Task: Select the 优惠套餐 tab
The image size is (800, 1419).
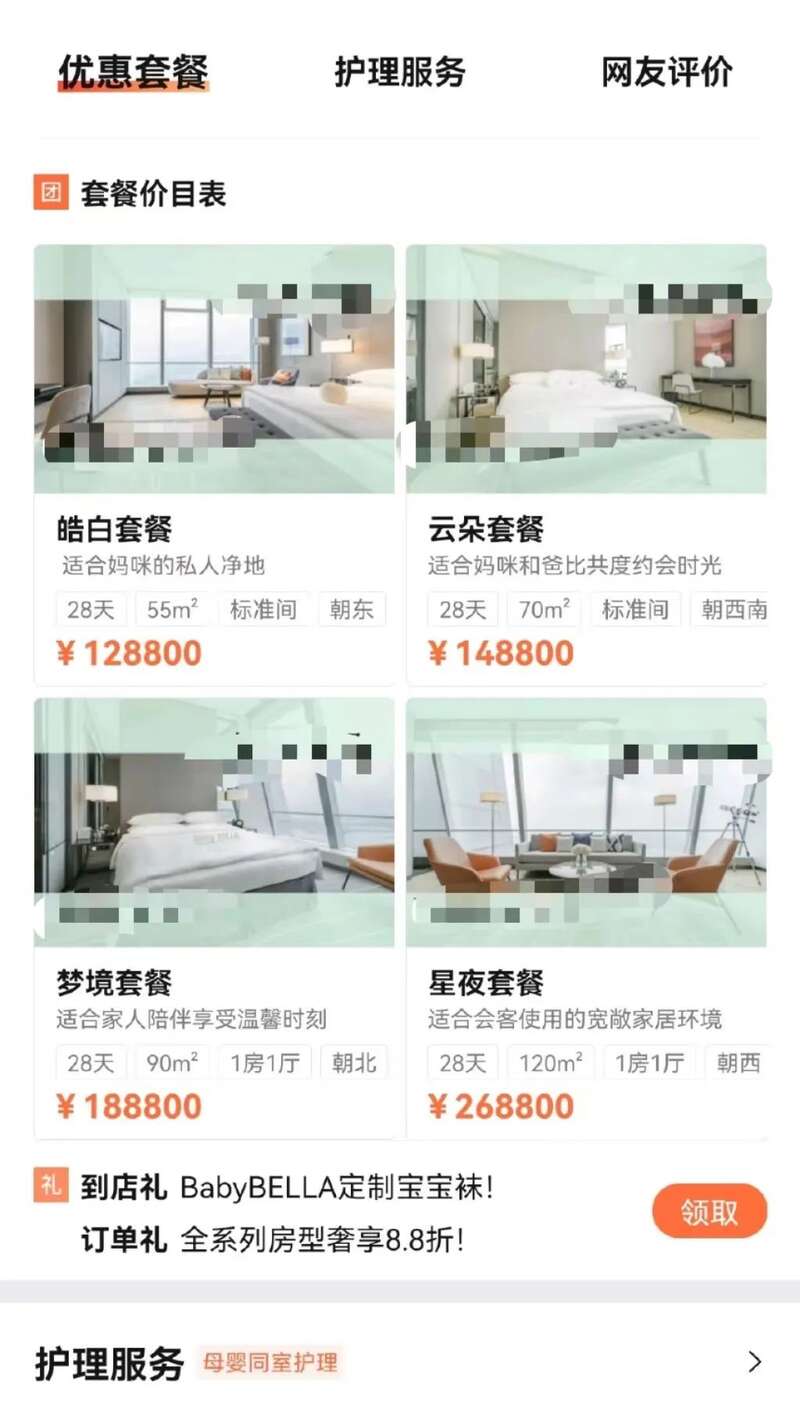Action: tap(133, 72)
